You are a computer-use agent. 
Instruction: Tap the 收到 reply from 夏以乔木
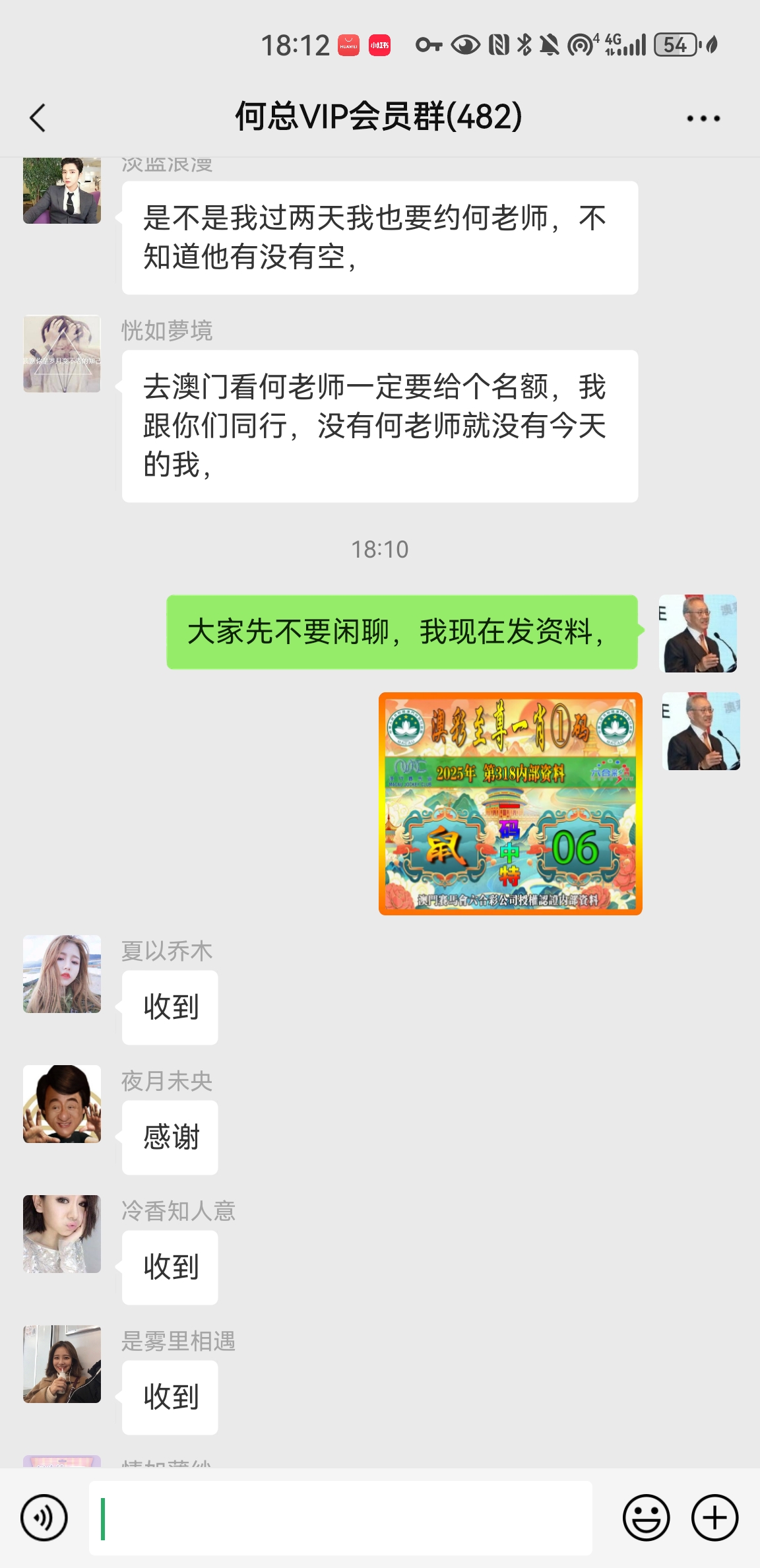click(170, 1007)
